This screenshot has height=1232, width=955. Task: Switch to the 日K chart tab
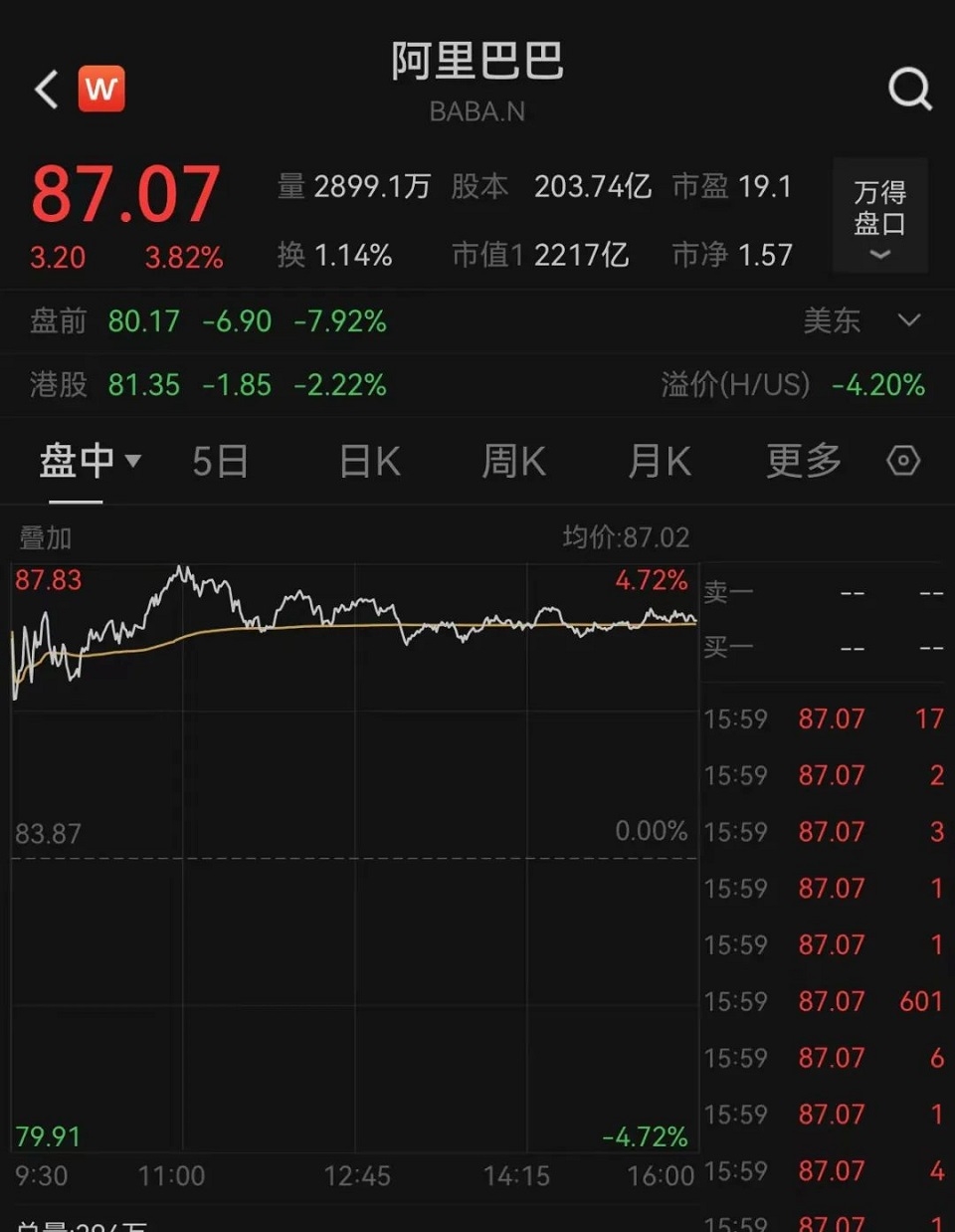(x=369, y=462)
